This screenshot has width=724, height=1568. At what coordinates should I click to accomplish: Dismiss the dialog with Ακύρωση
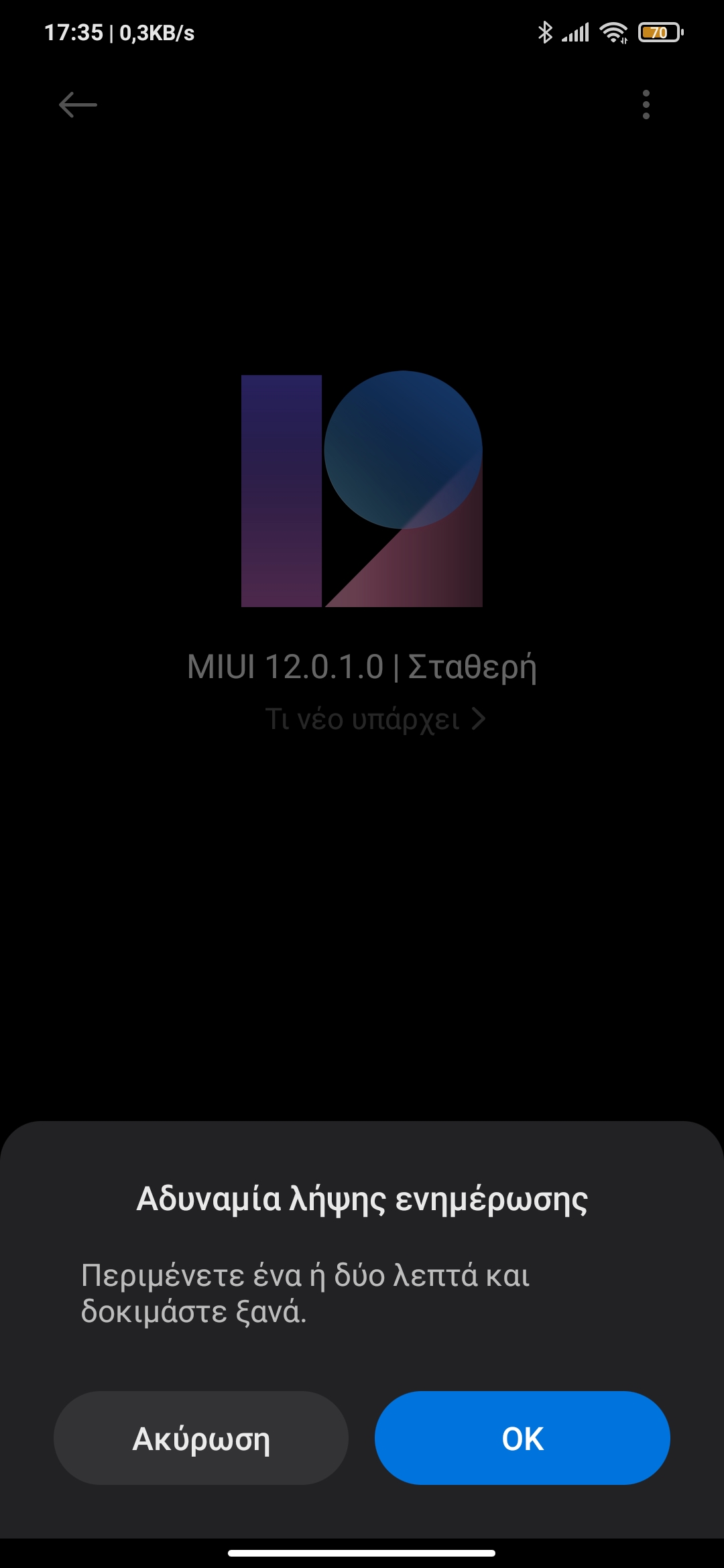click(201, 1438)
